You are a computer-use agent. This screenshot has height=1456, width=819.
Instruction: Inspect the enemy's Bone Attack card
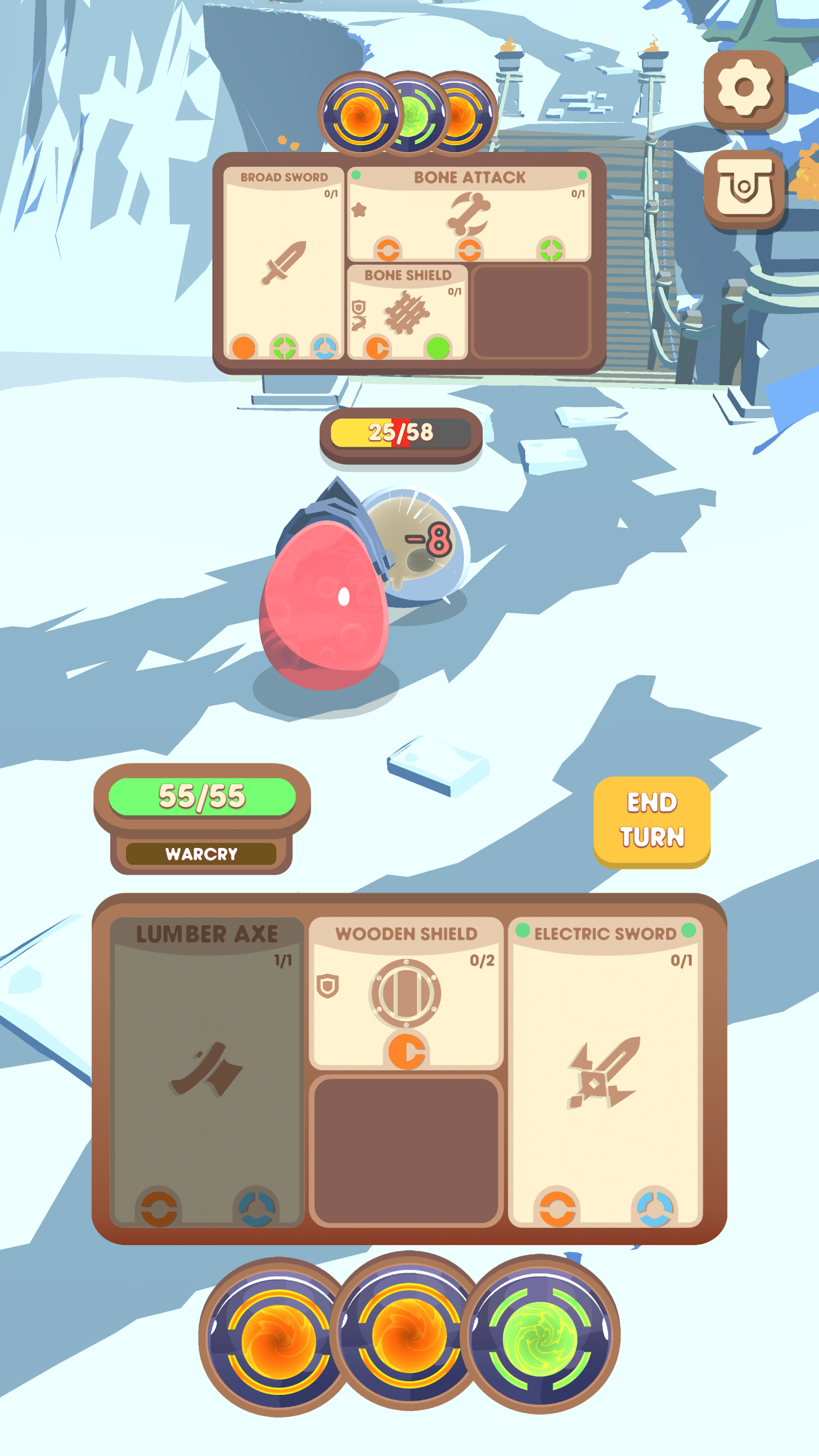pyautogui.click(x=469, y=213)
